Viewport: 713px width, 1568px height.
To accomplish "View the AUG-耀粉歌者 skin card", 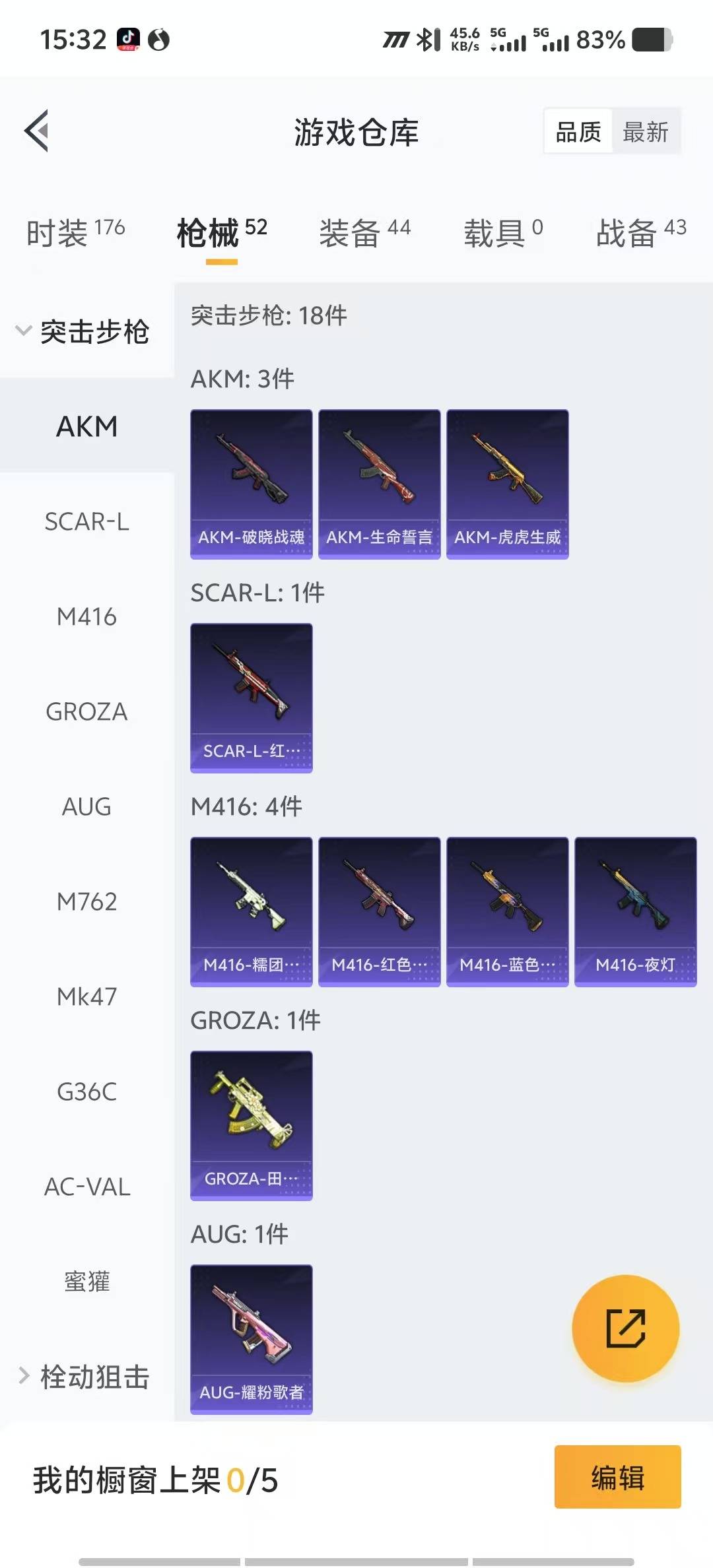I will 251,1339.
